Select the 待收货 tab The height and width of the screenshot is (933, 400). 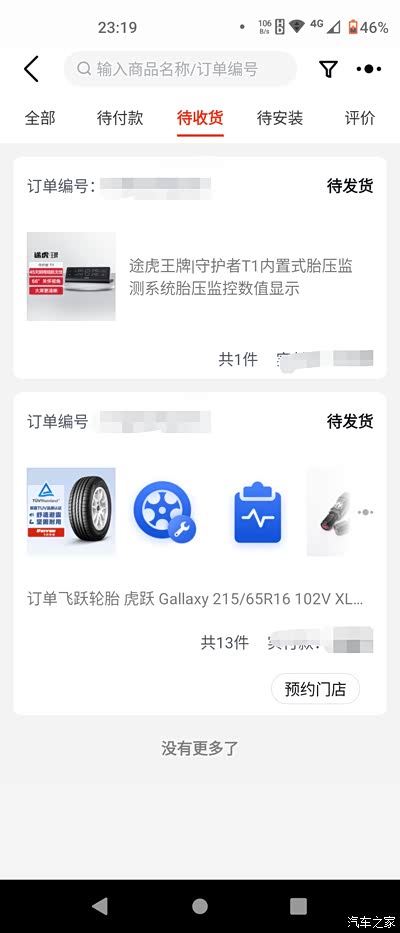(x=200, y=118)
